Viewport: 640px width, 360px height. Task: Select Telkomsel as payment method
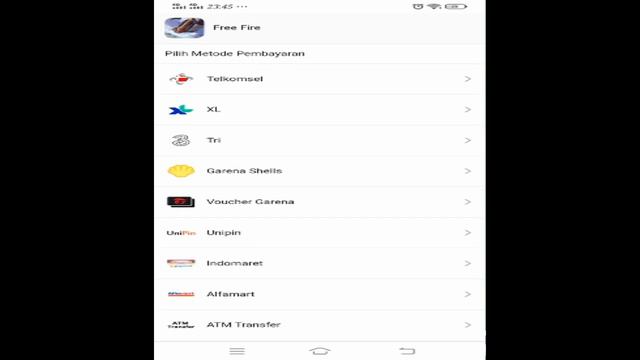pyautogui.click(x=320, y=79)
